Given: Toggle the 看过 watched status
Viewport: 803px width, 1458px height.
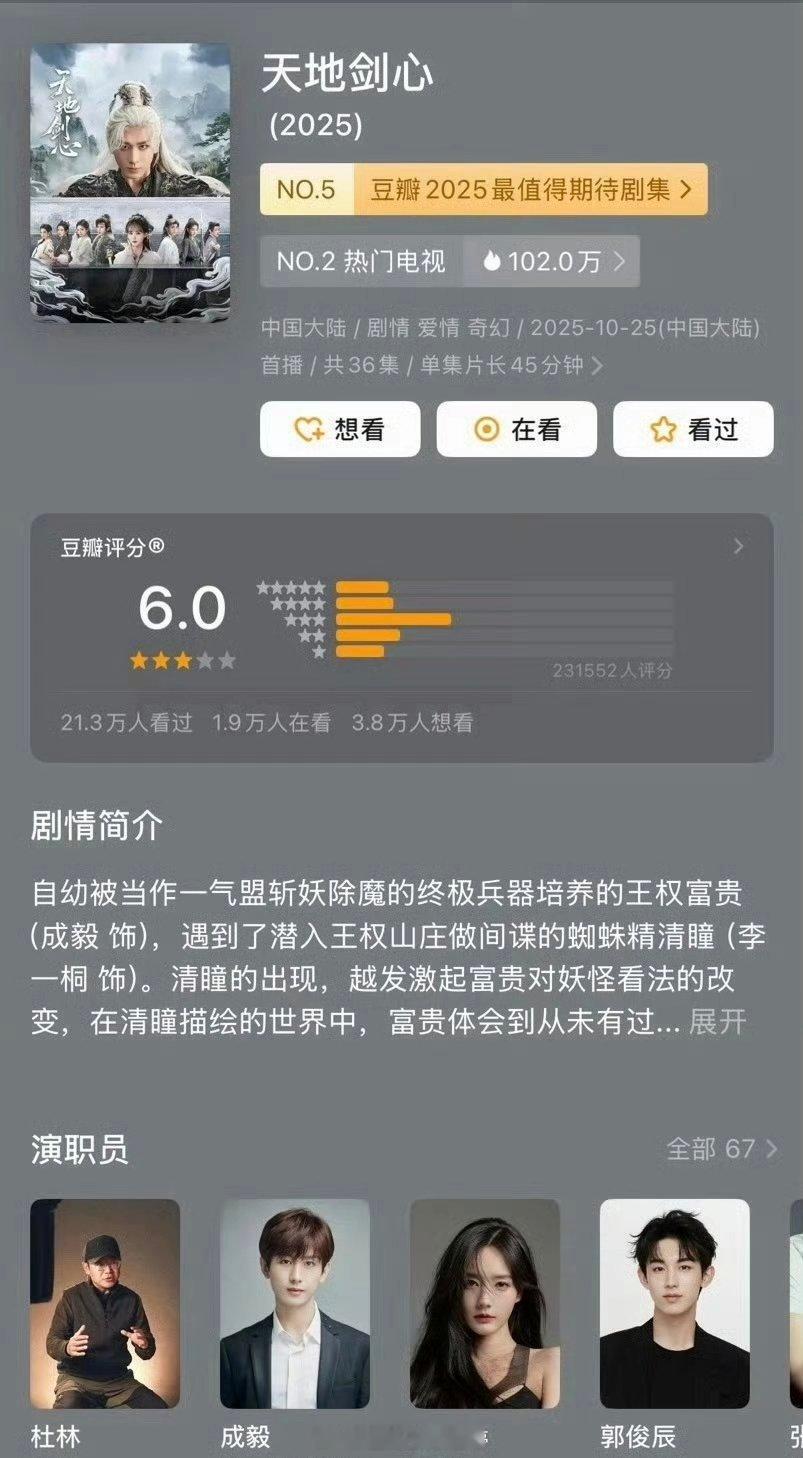Looking at the screenshot, I should tap(693, 429).
